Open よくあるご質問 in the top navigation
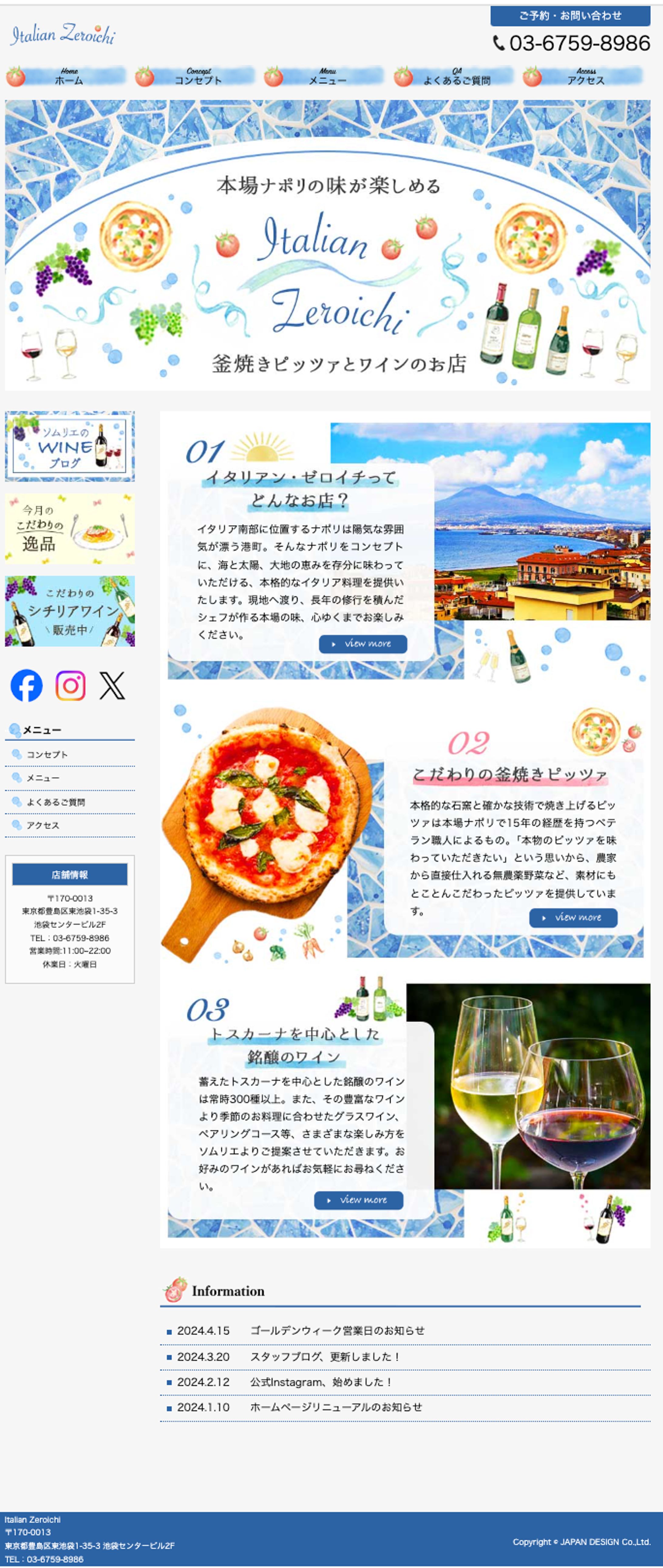The height and width of the screenshot is (1568, 663). 456,77
